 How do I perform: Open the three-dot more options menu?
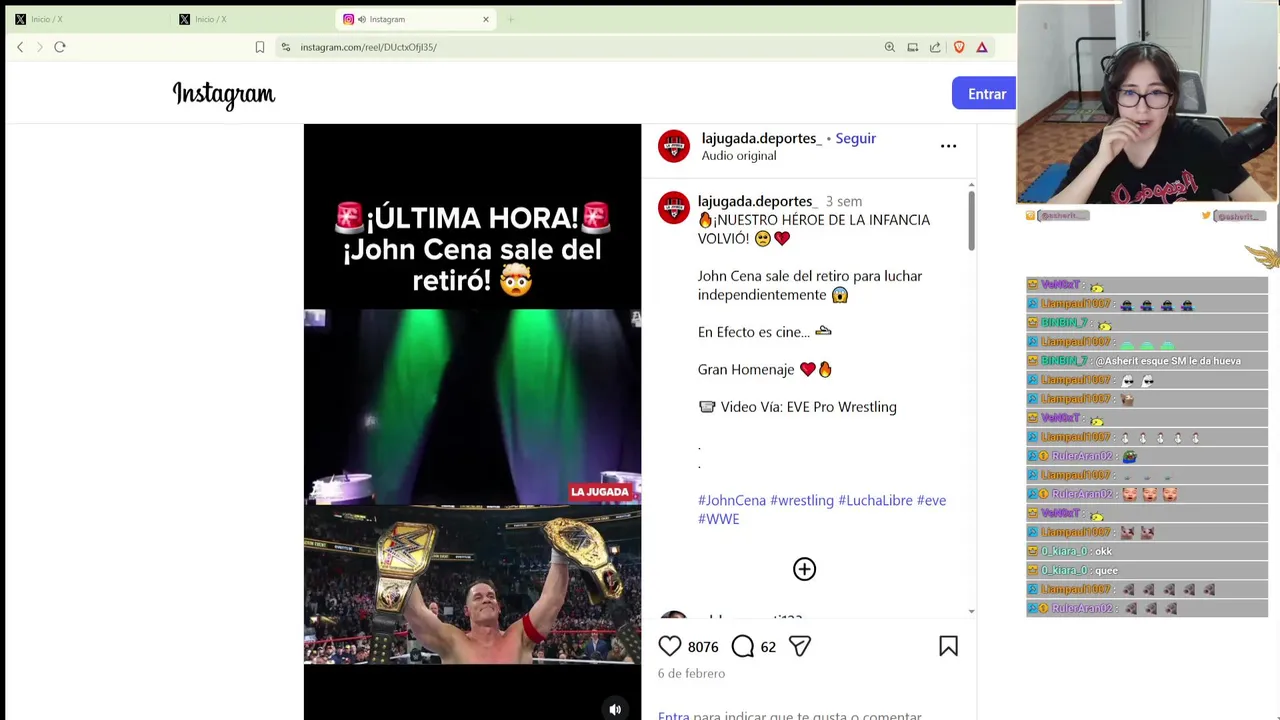[948, 146]
